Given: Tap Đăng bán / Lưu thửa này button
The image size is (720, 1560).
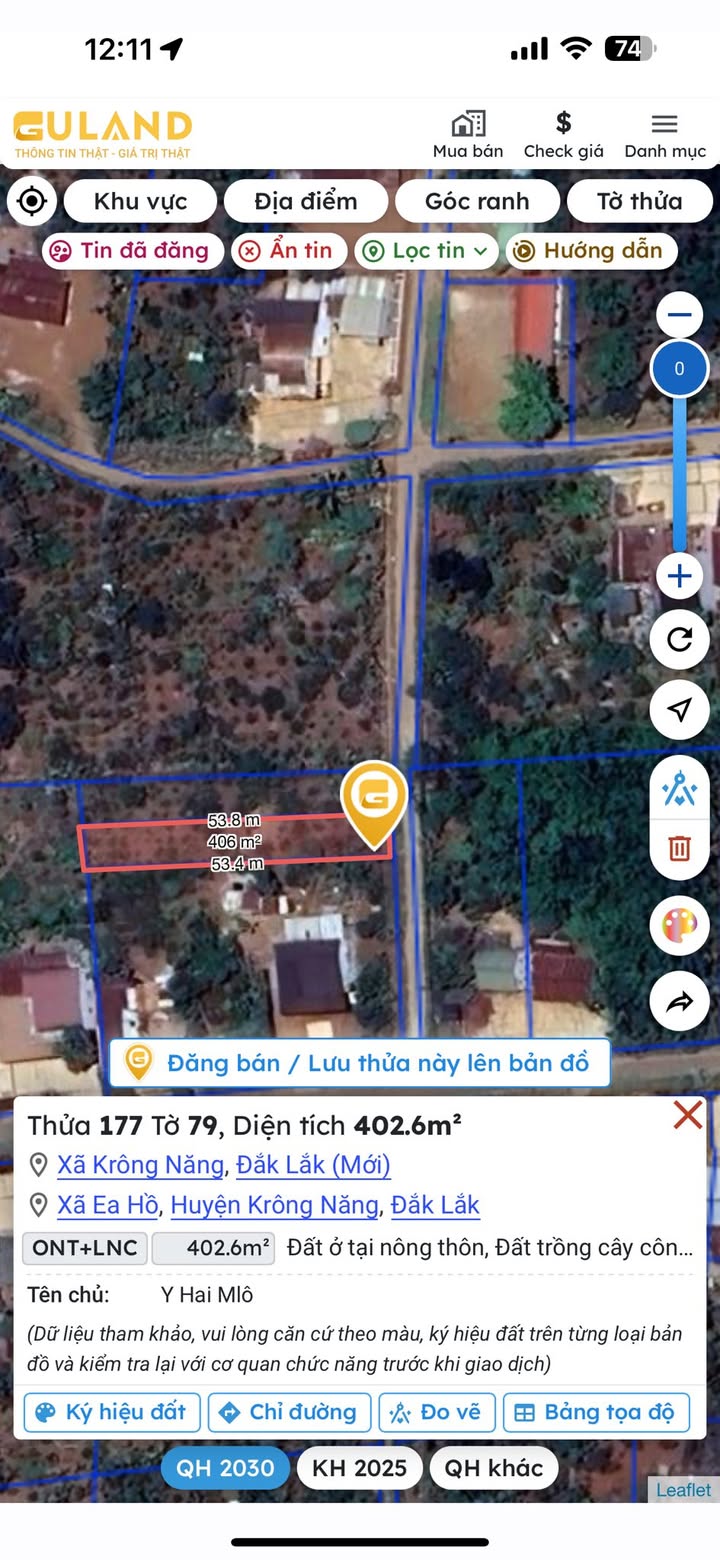Looking at the screenshot, I should [x=360, y=1062].
